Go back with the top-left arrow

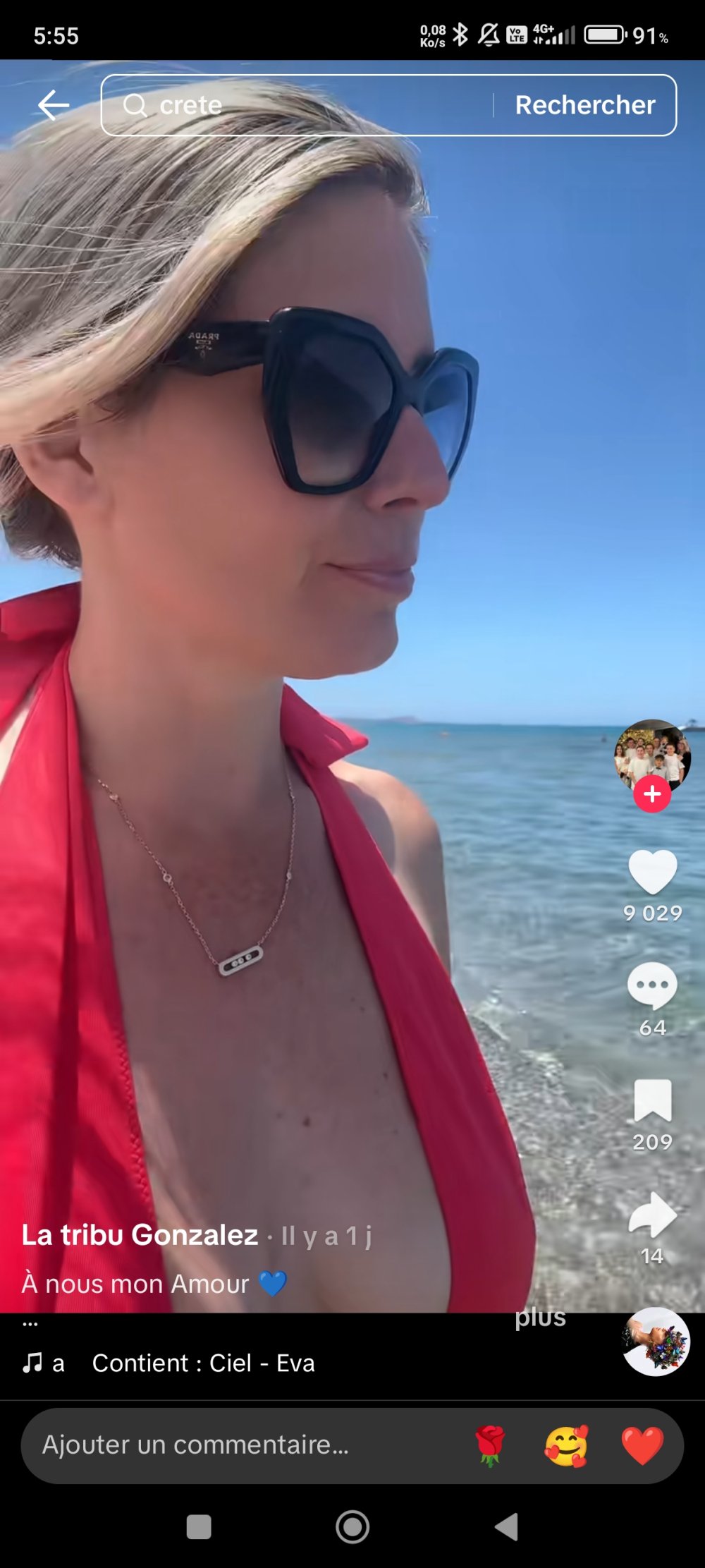53,106
